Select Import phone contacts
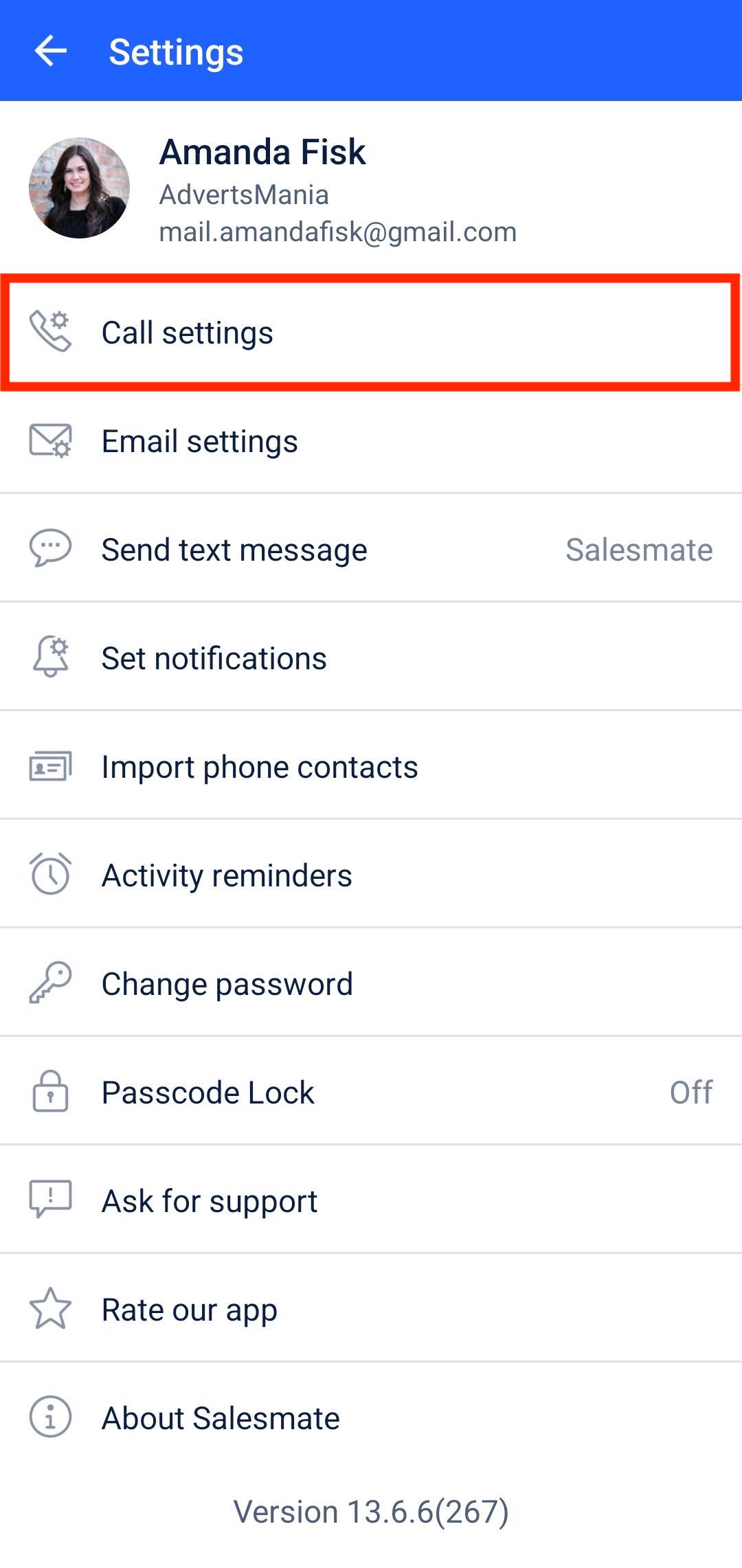The height and width of the screenshot is (1568, 742). tap(371, 766)
